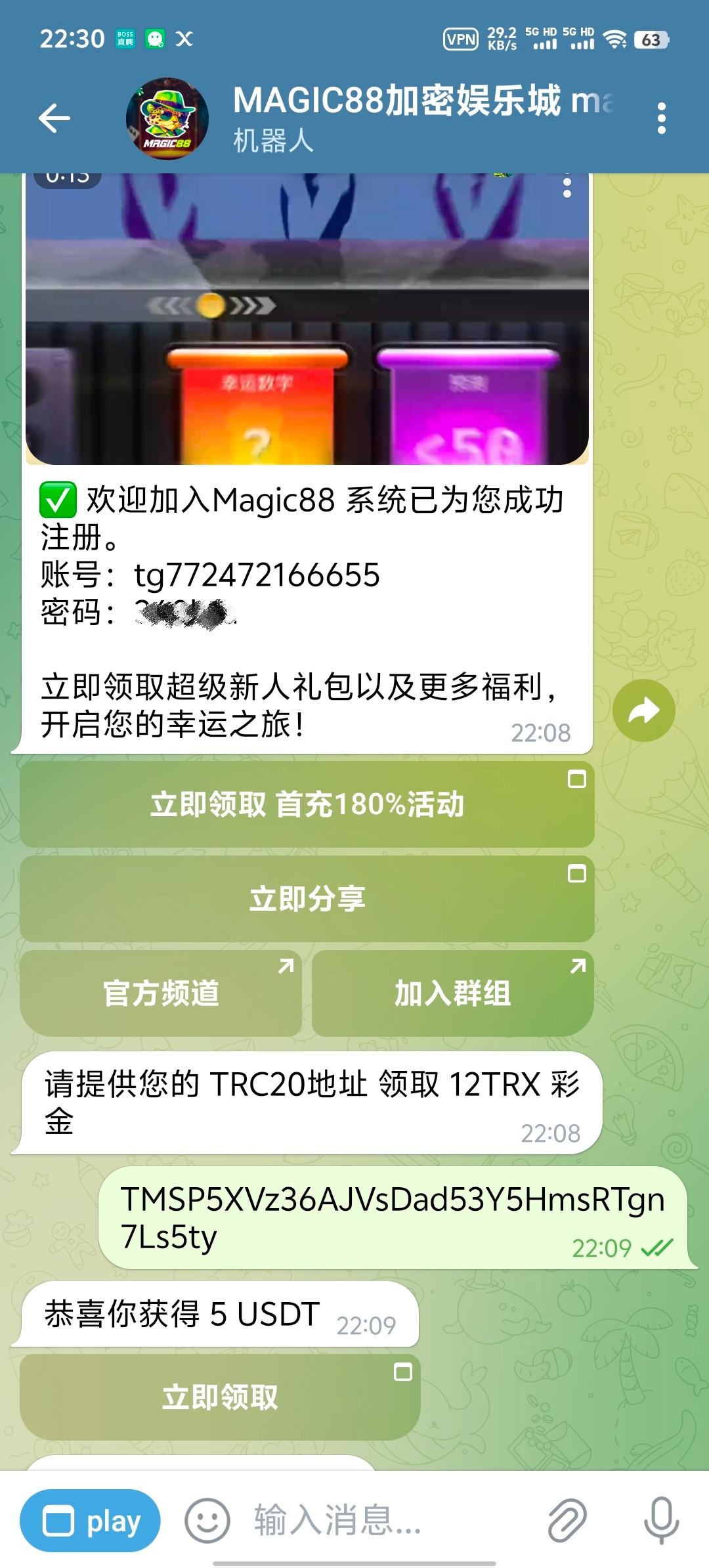Screen dimensions: 709x1568
Task: Open the emoji picker
Action: coord(207,1521)
